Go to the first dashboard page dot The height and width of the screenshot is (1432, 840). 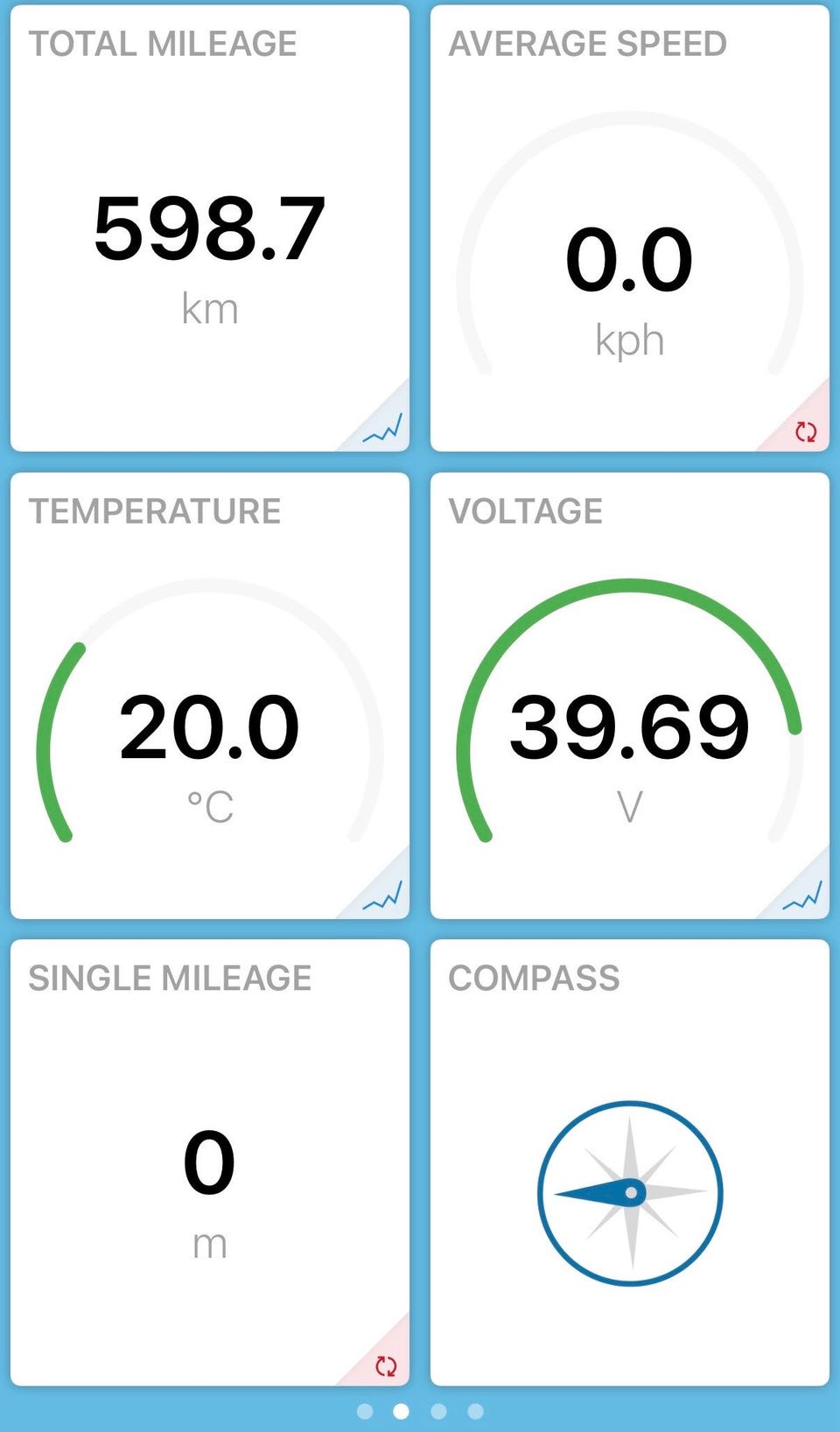tap(365, 1411)
